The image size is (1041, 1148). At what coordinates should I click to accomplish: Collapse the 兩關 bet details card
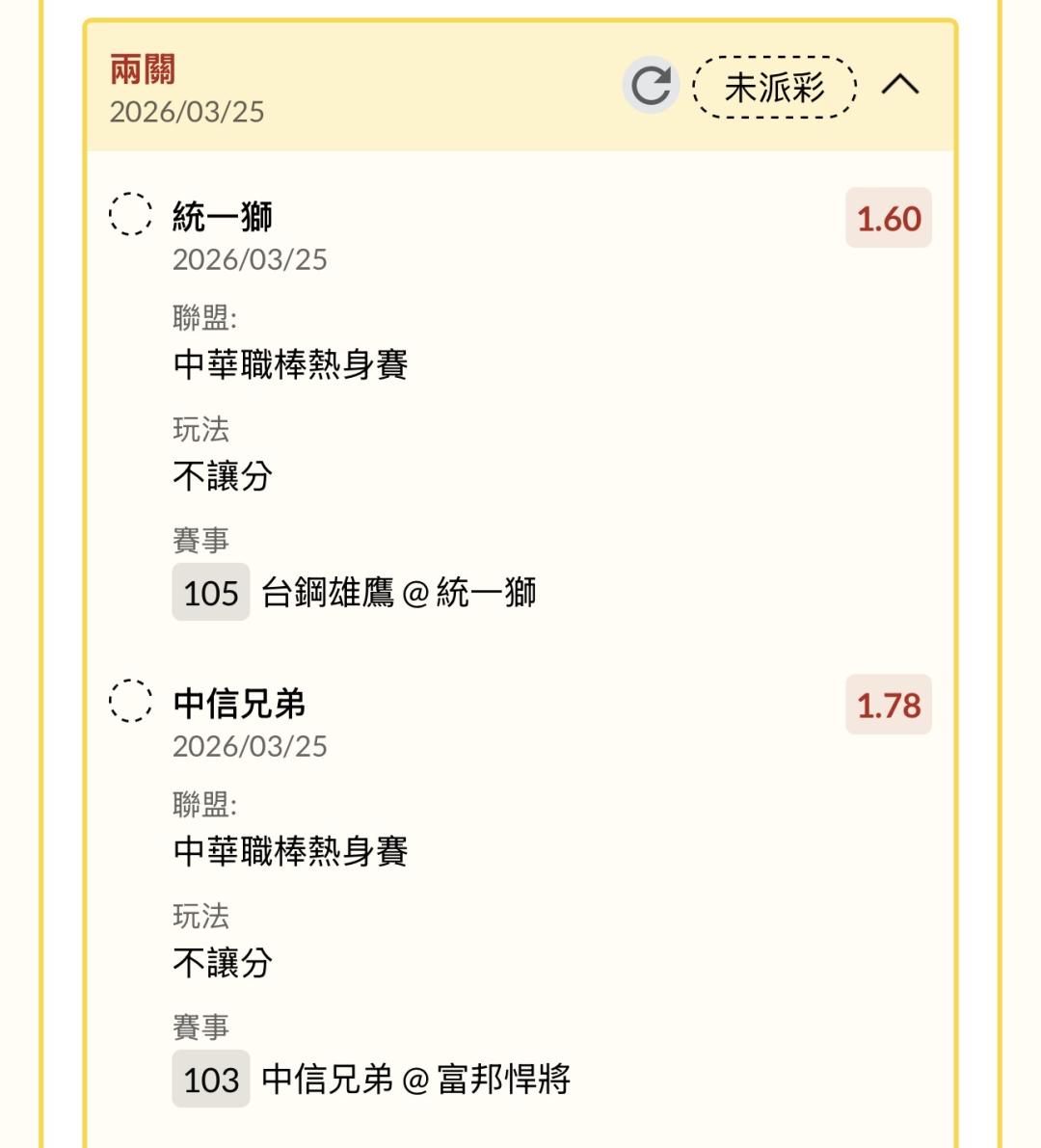click(x=900, y=86)
